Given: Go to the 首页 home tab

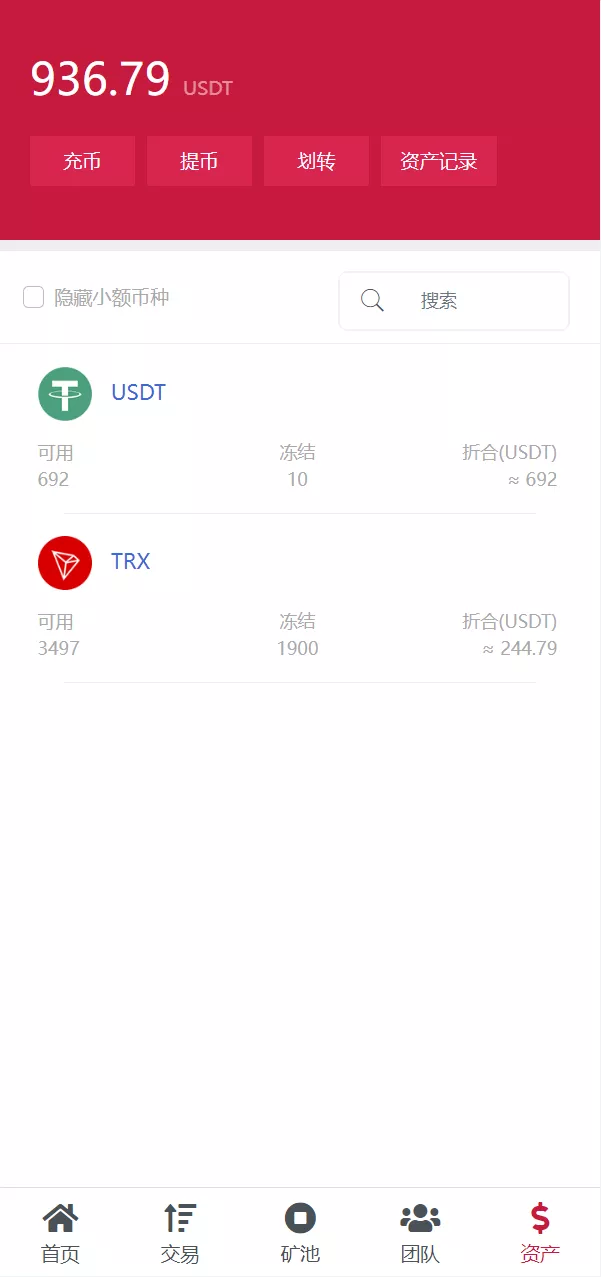Looking at the screenshot, I should click(60, 1233).
